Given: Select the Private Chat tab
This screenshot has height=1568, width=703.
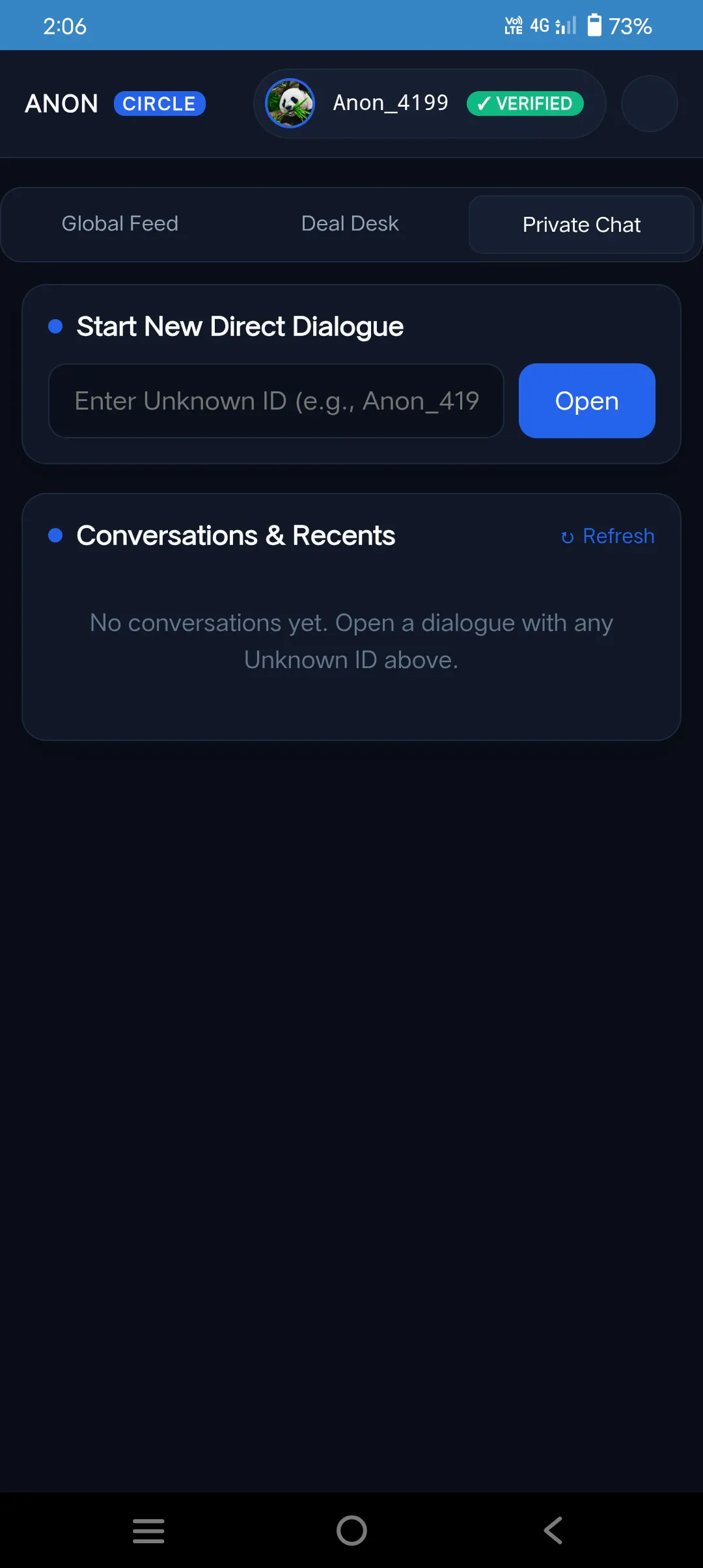Looking at the screenshot, I should coord(581,225).
